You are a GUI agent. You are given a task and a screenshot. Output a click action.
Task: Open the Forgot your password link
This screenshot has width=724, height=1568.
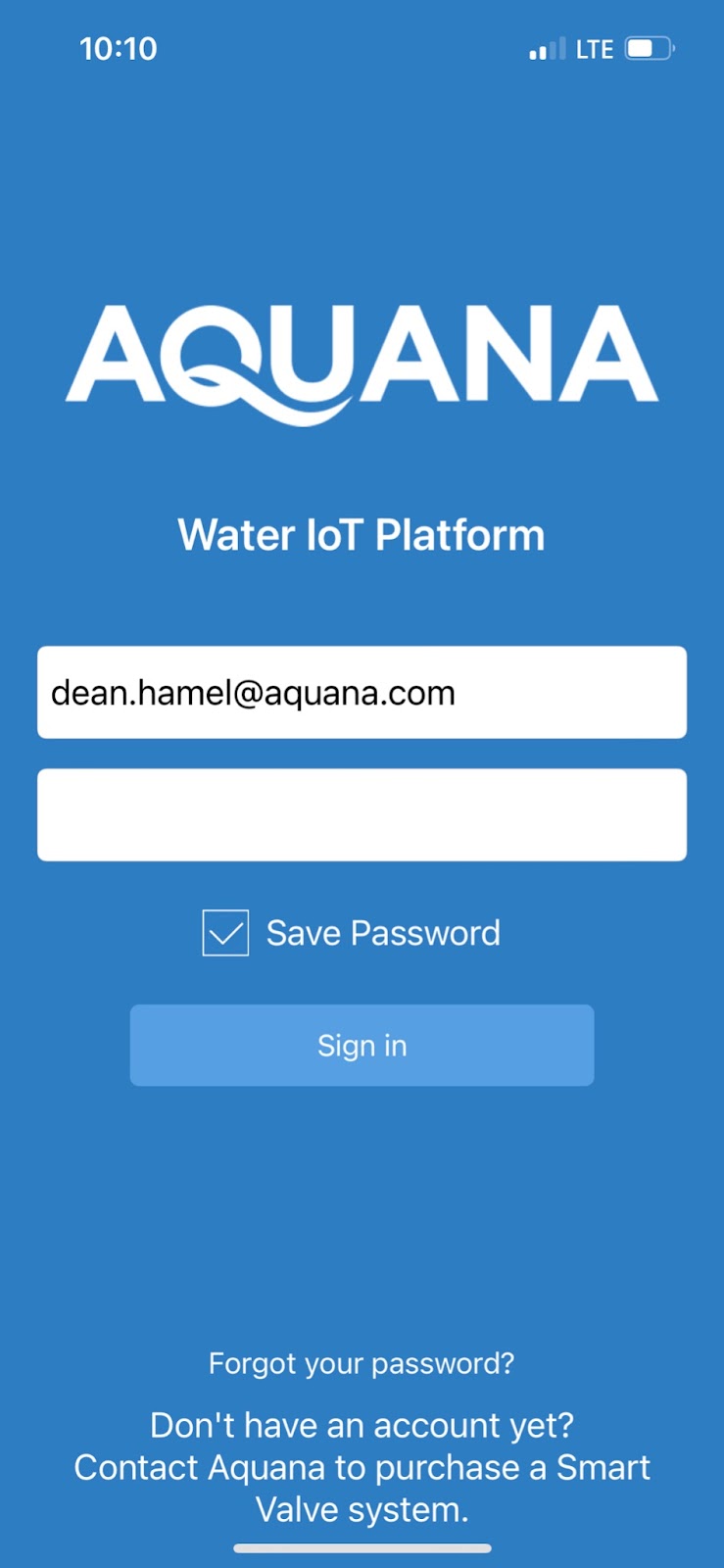(362, 1363)
